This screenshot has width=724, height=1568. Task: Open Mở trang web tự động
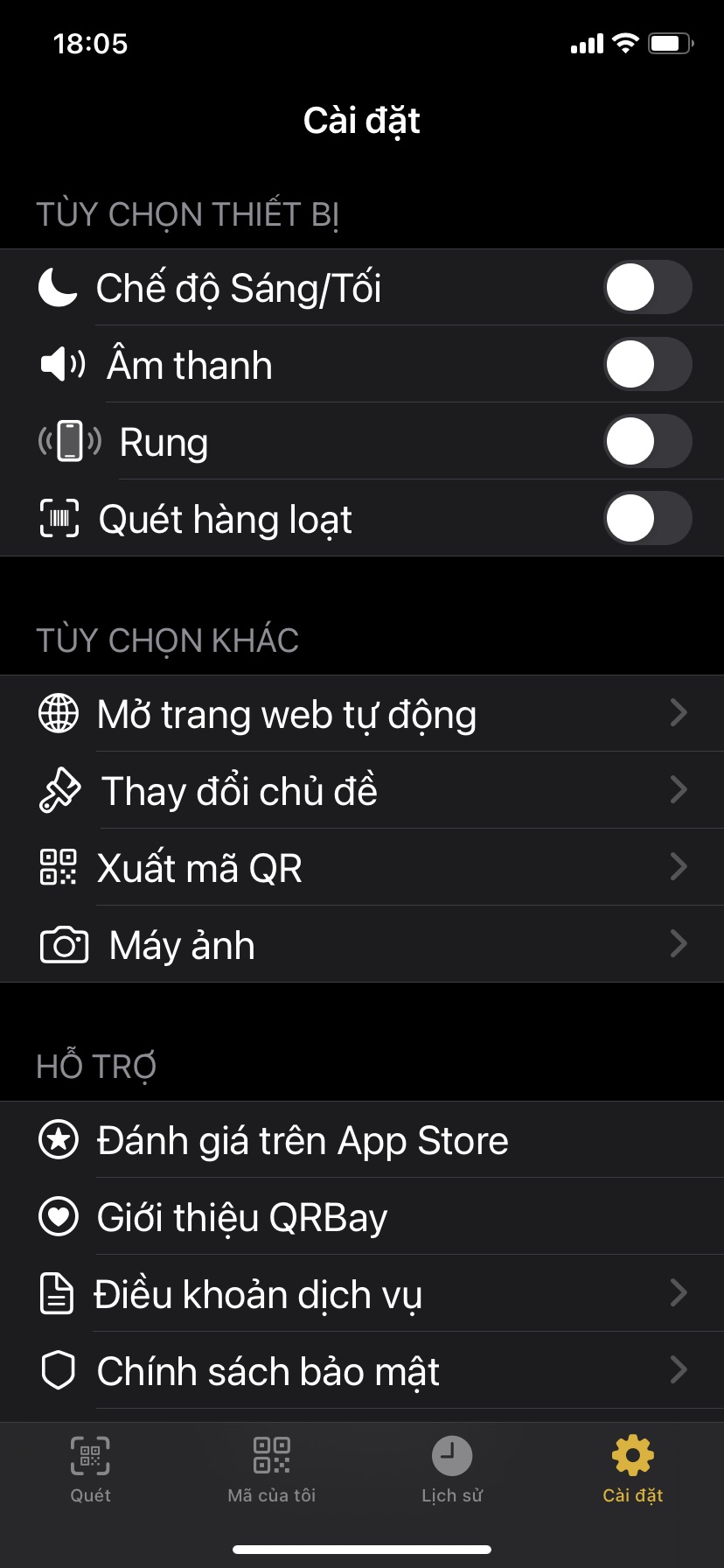(362, 713)
